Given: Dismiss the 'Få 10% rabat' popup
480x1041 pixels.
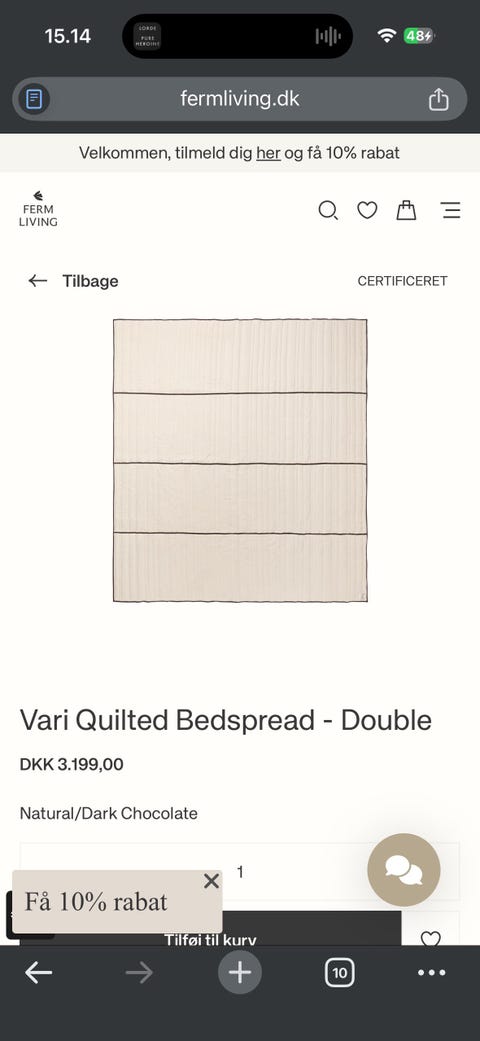Looking at the screenshot, I should 211,881.
